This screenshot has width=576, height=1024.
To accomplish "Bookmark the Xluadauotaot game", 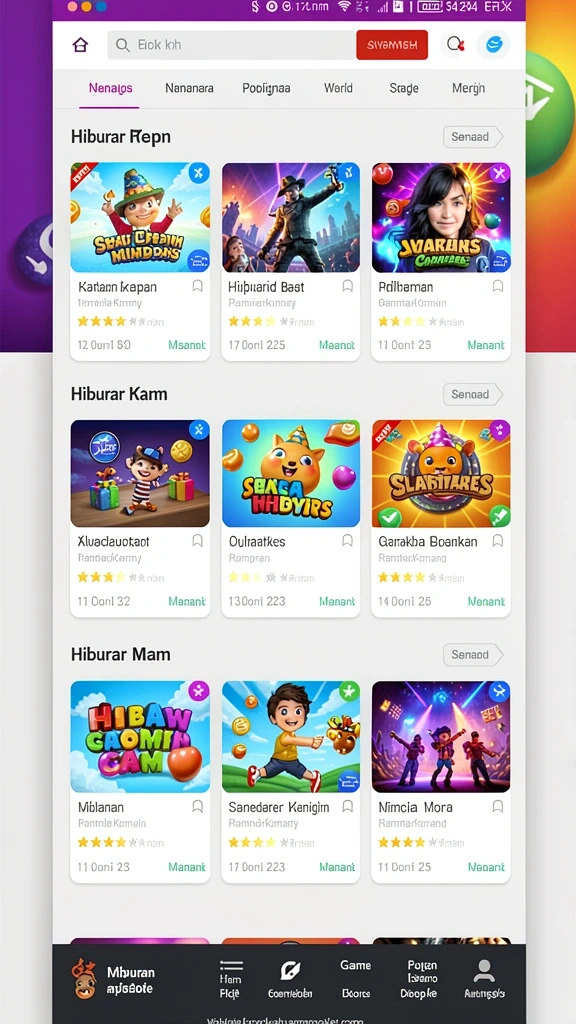I will pos(197,541).
